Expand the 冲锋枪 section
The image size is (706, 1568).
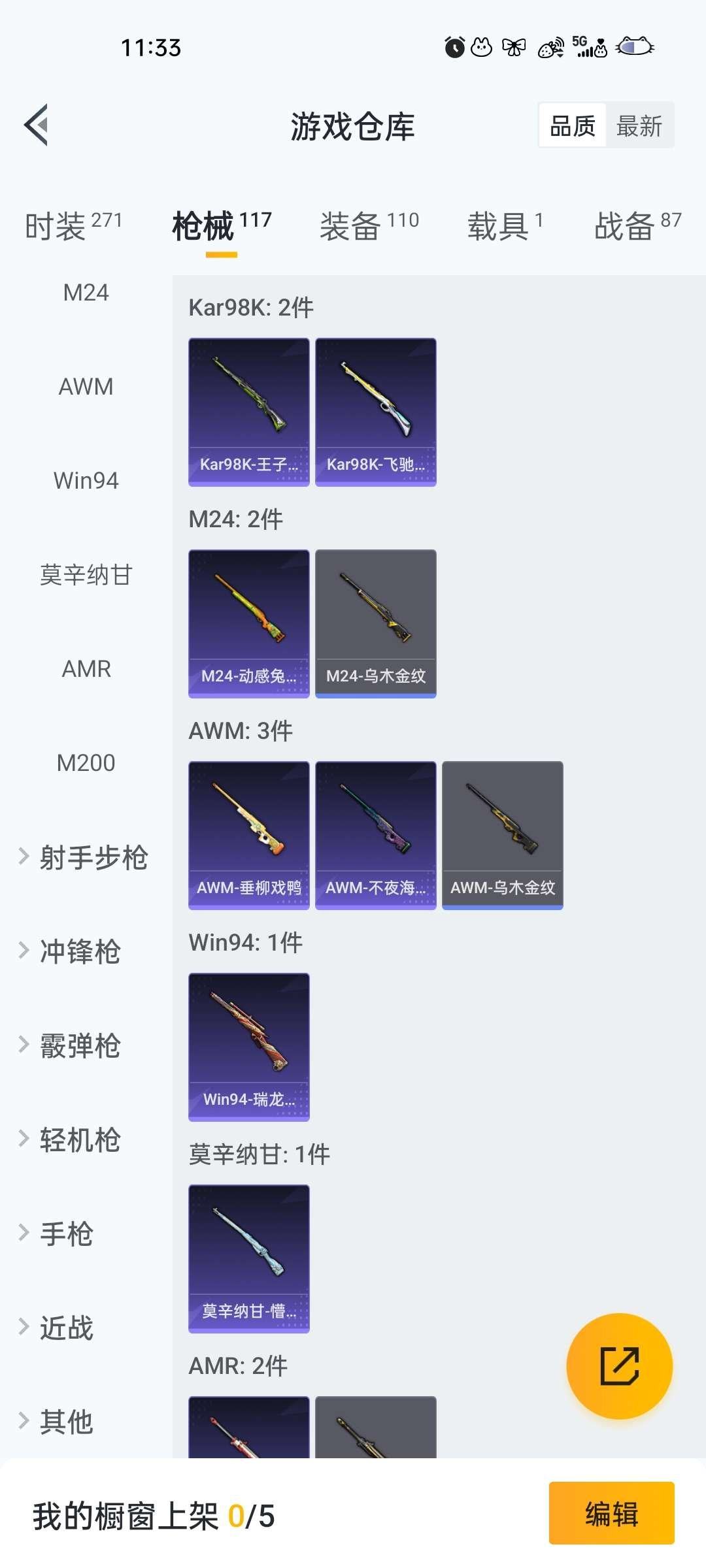(80, 953)
